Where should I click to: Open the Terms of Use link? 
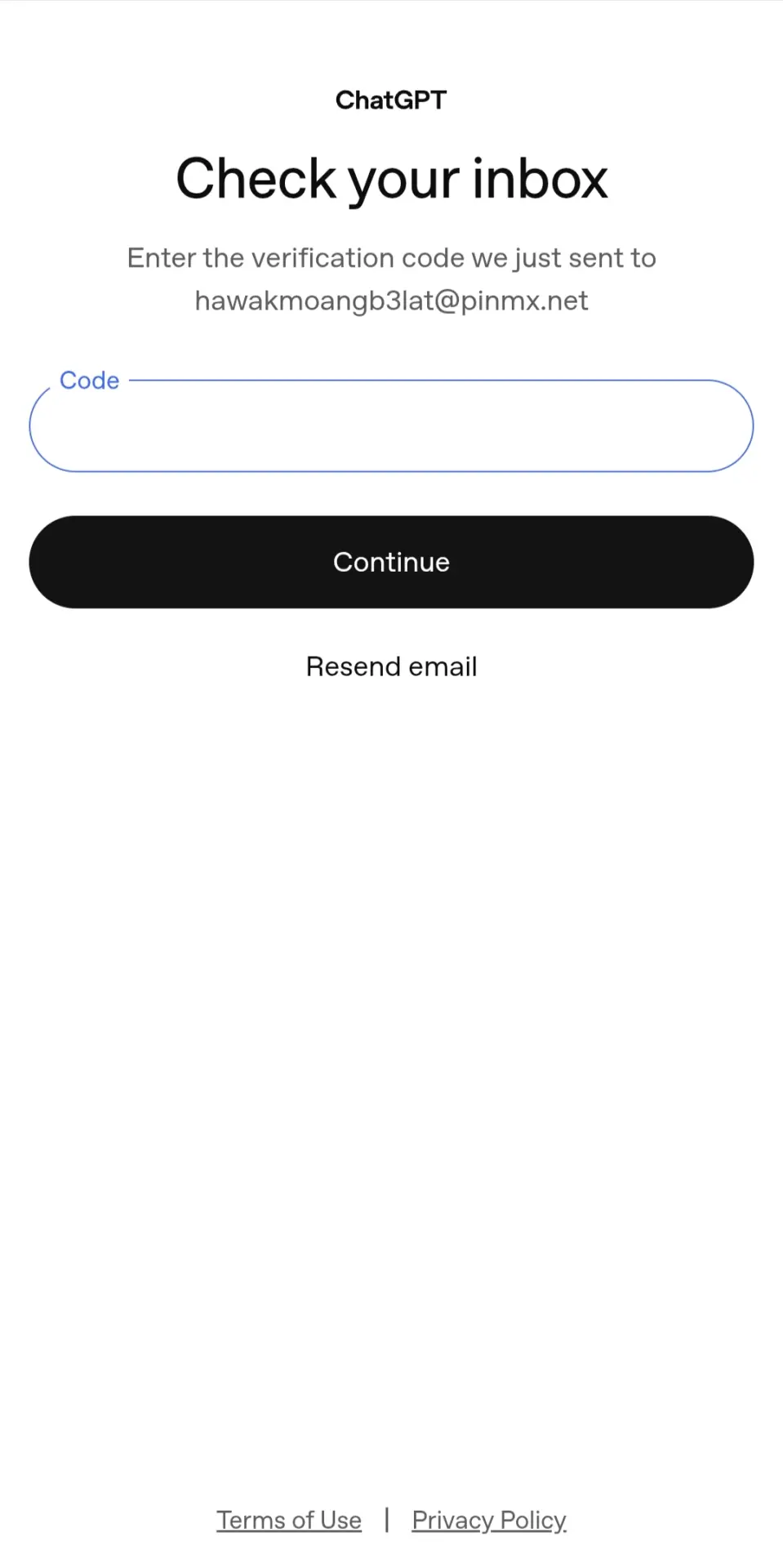click(x=289, y=1520)
